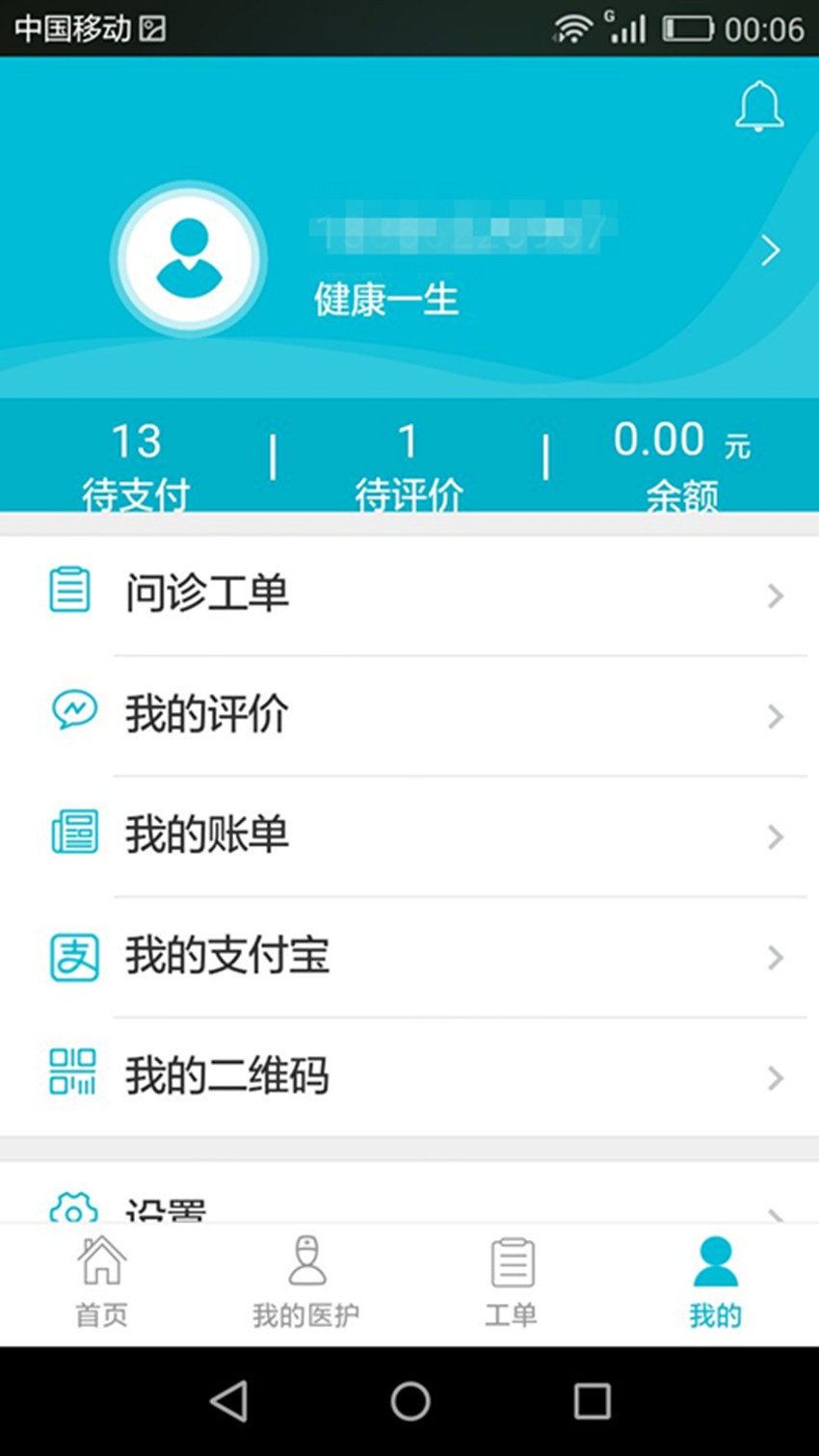
Task: Open the notification bell icon
Action: click(759, 106)
